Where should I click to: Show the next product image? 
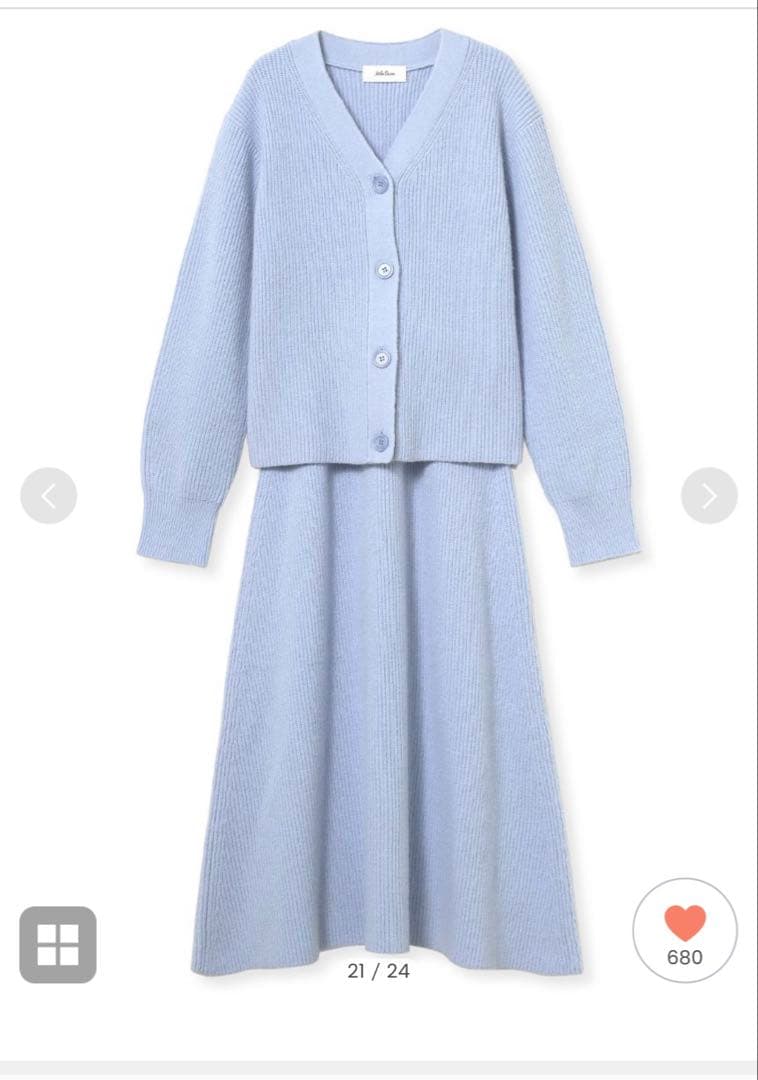(709, 495)
